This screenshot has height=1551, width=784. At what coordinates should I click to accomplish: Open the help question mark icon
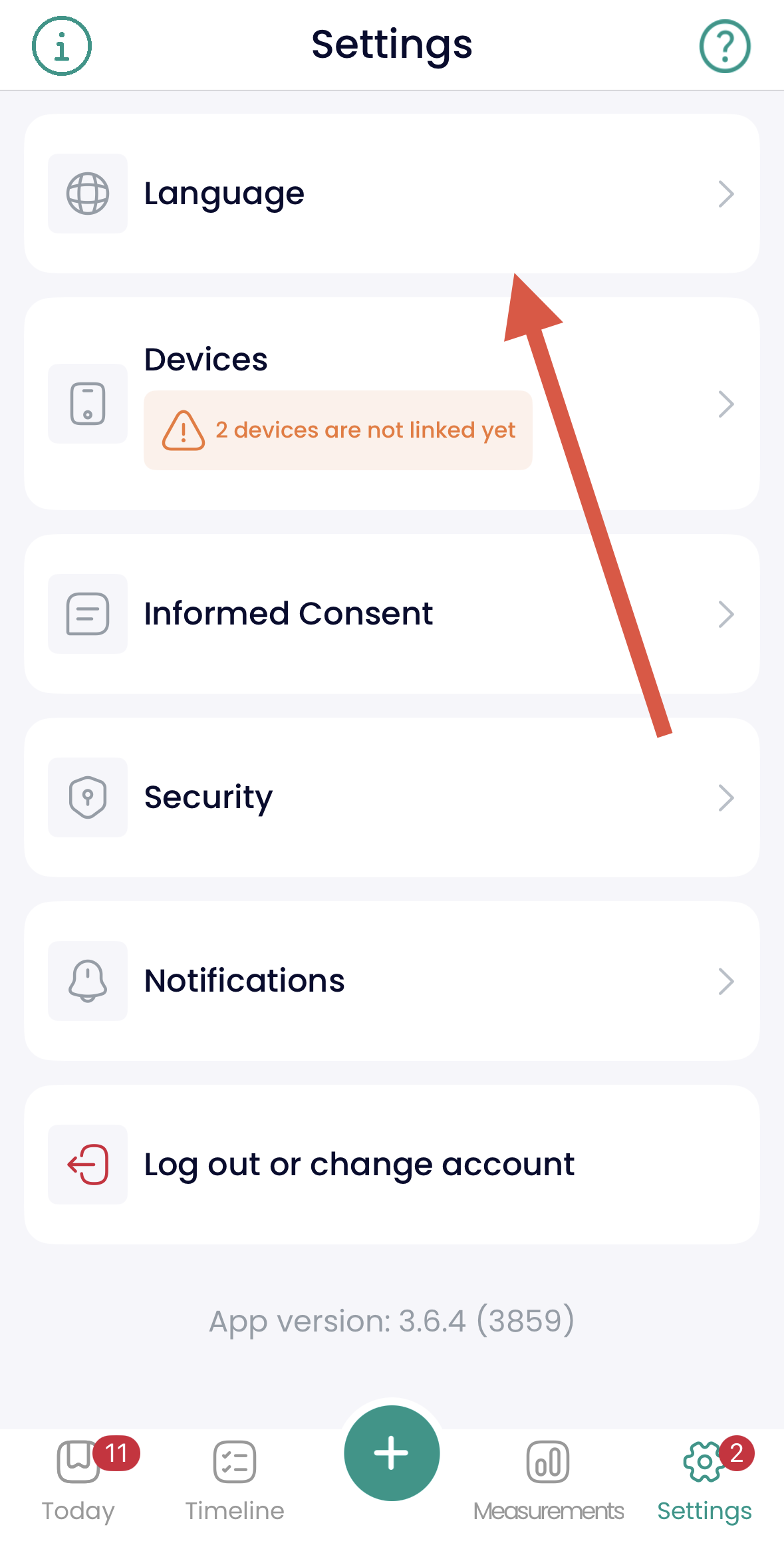(725, 46)
